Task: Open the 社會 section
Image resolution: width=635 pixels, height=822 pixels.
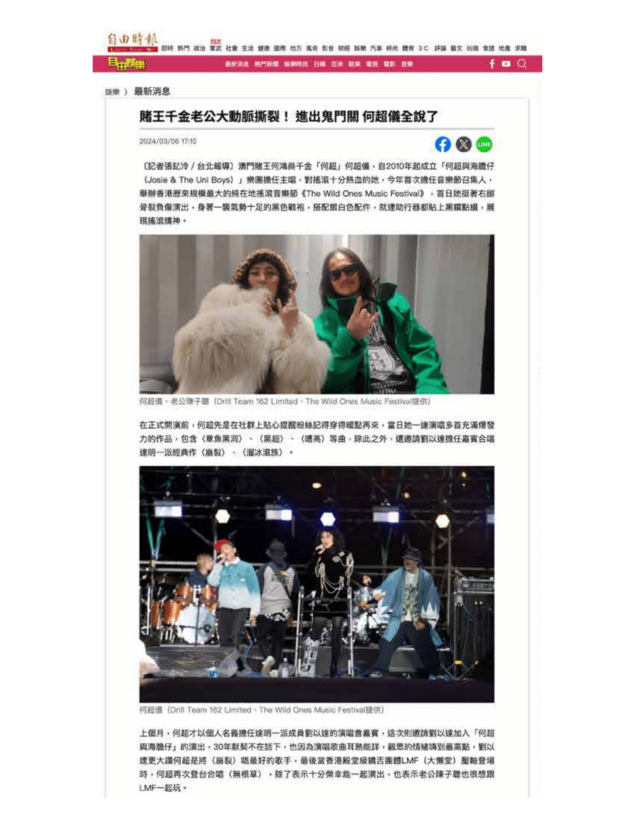Action: (x=232, y=47)
